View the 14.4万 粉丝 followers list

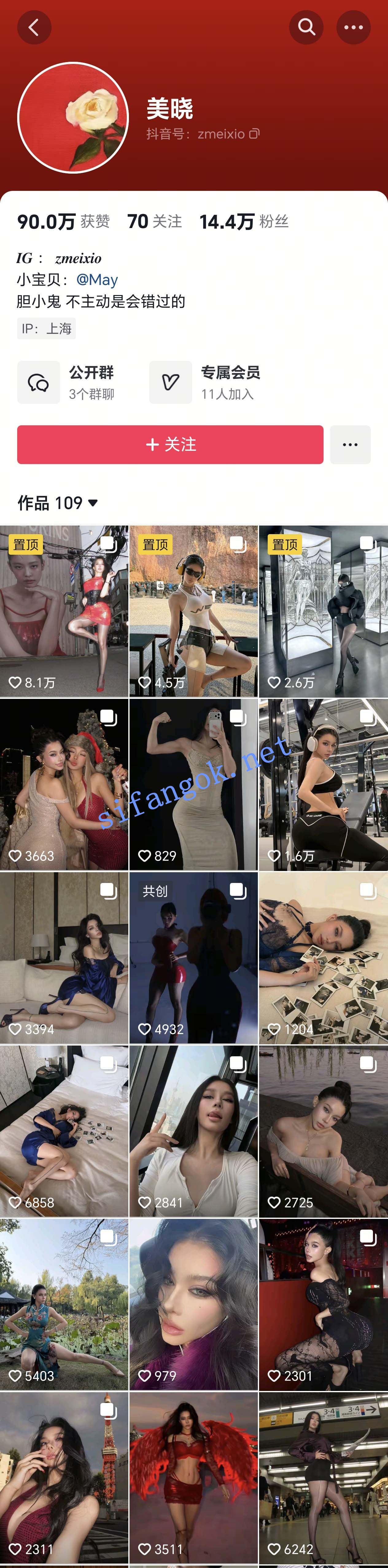coord(244,222)
